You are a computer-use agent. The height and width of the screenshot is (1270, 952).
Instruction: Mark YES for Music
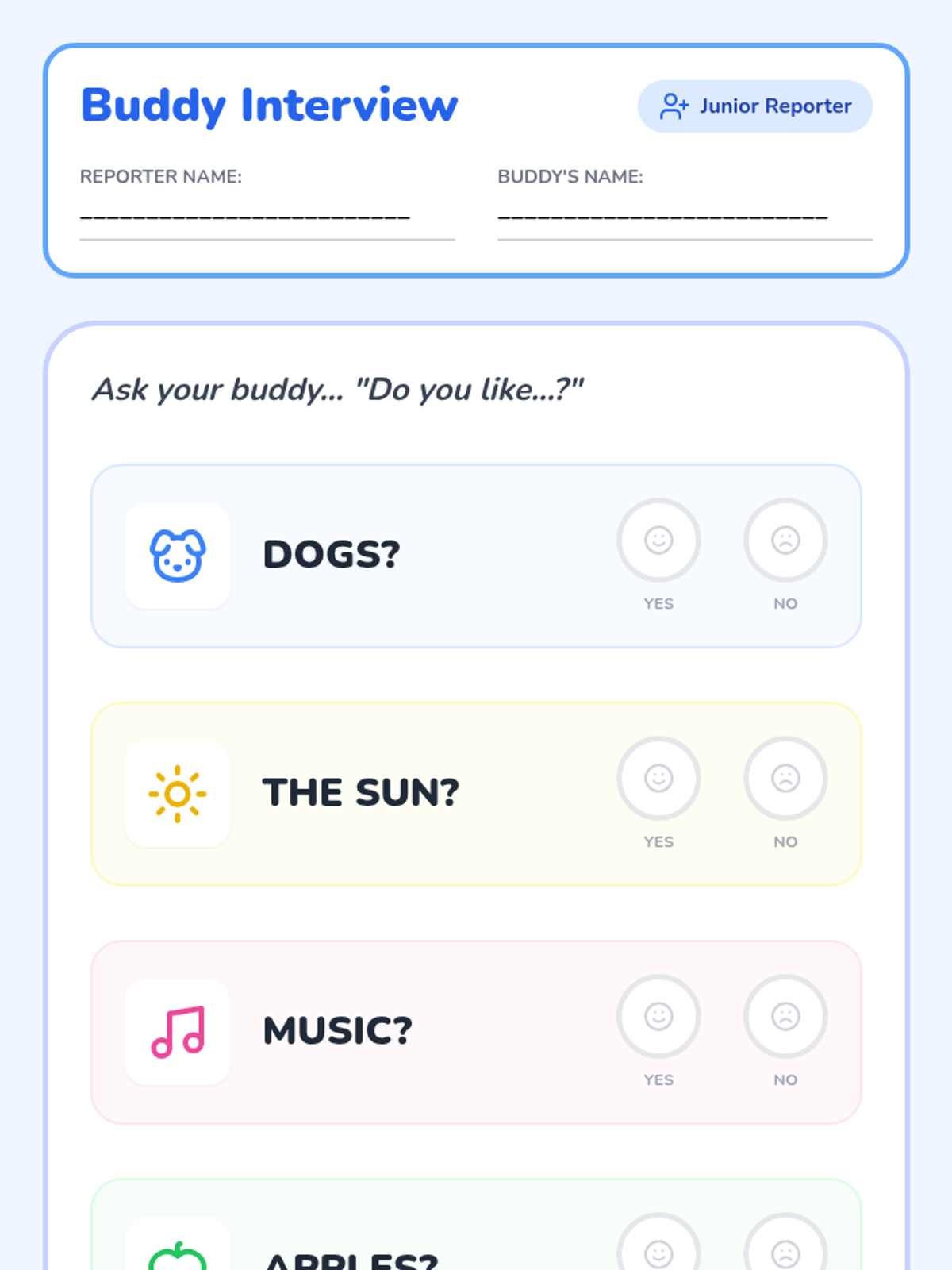tap(658, 1016)
